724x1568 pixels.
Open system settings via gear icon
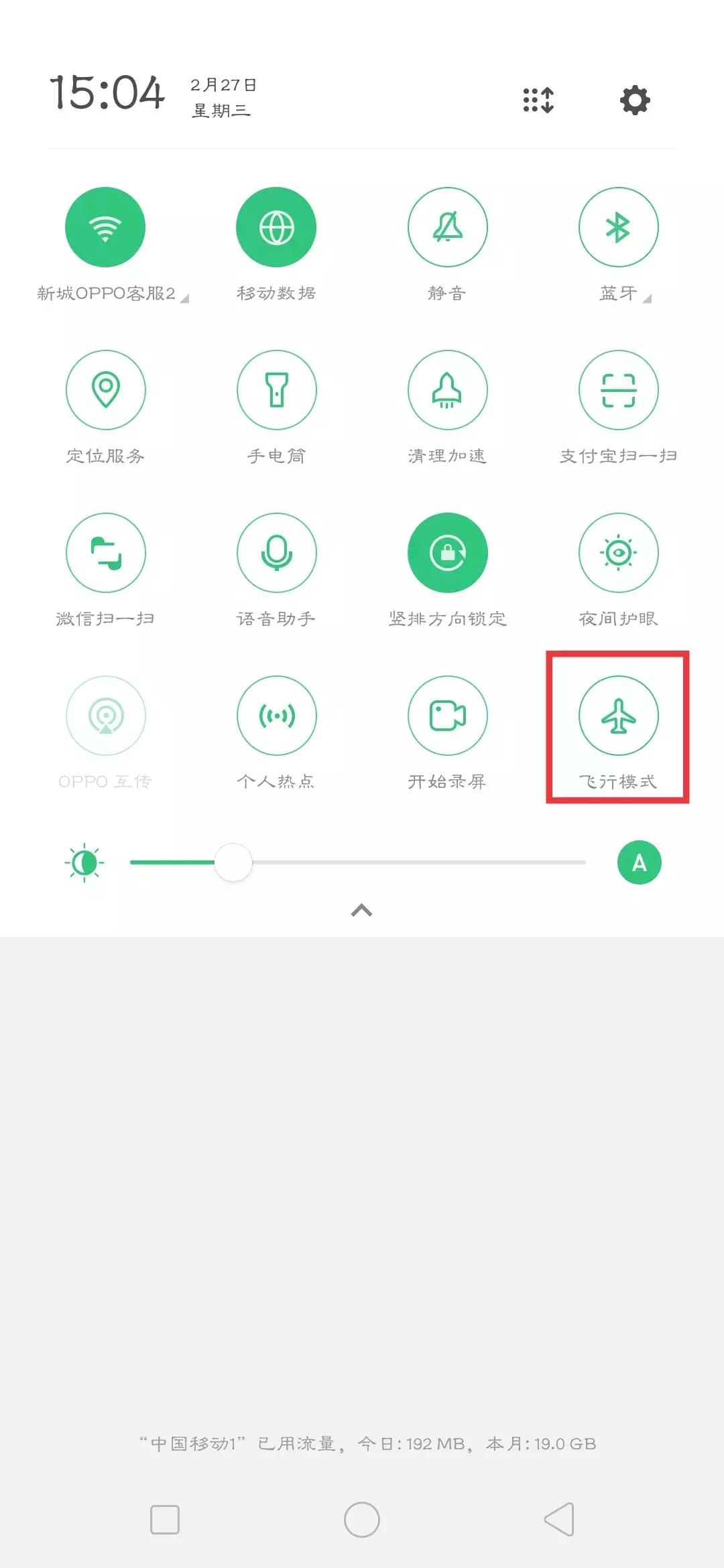633,99
